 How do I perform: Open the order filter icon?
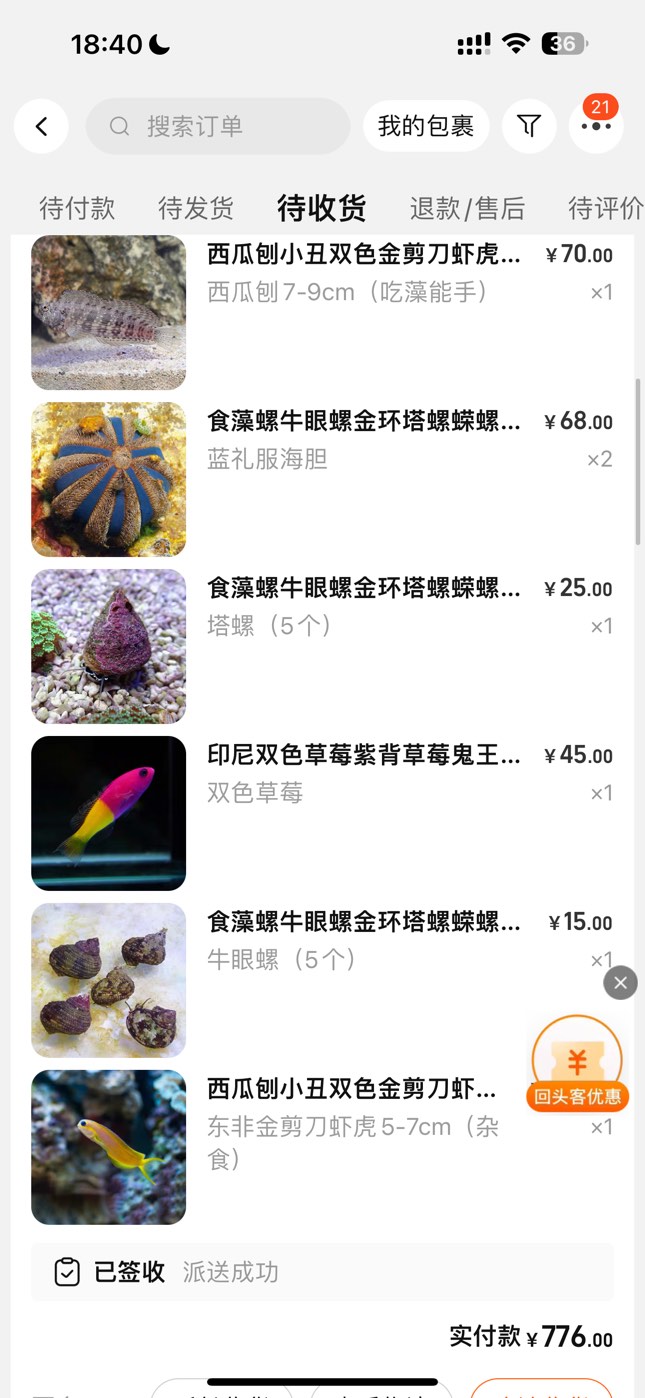point(529,126)
